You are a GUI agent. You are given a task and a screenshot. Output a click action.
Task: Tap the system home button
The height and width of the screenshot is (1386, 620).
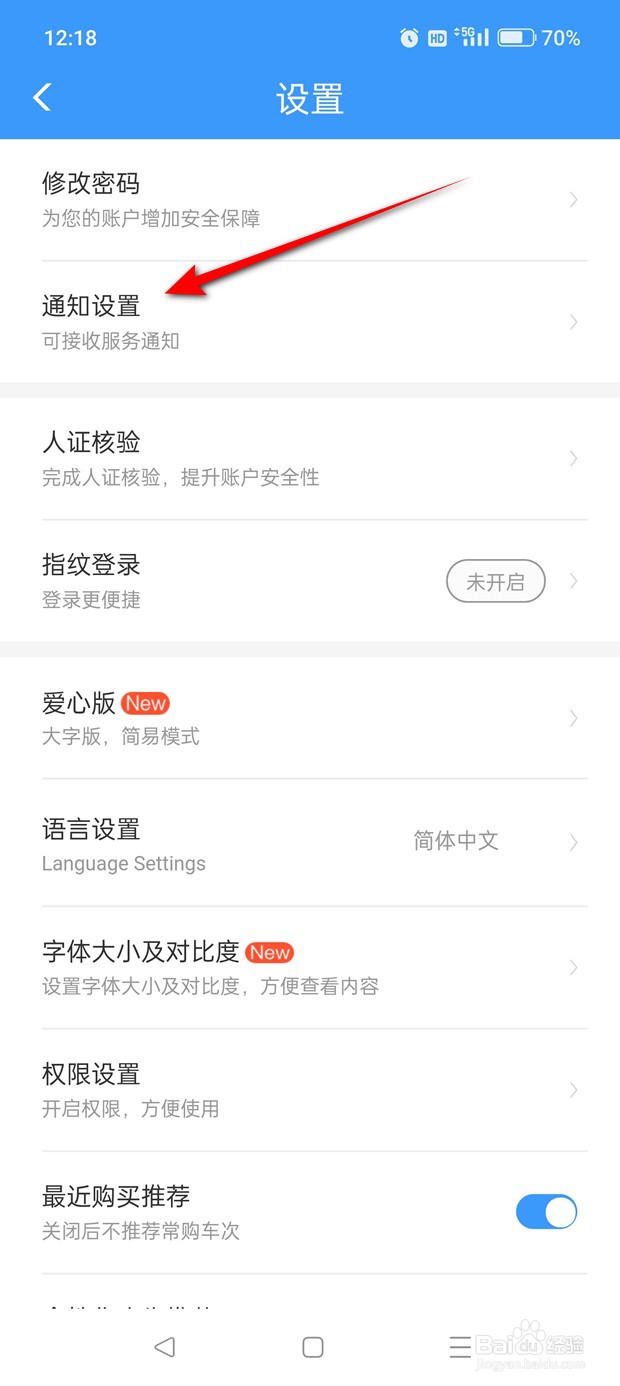(x=312, y=1347)
